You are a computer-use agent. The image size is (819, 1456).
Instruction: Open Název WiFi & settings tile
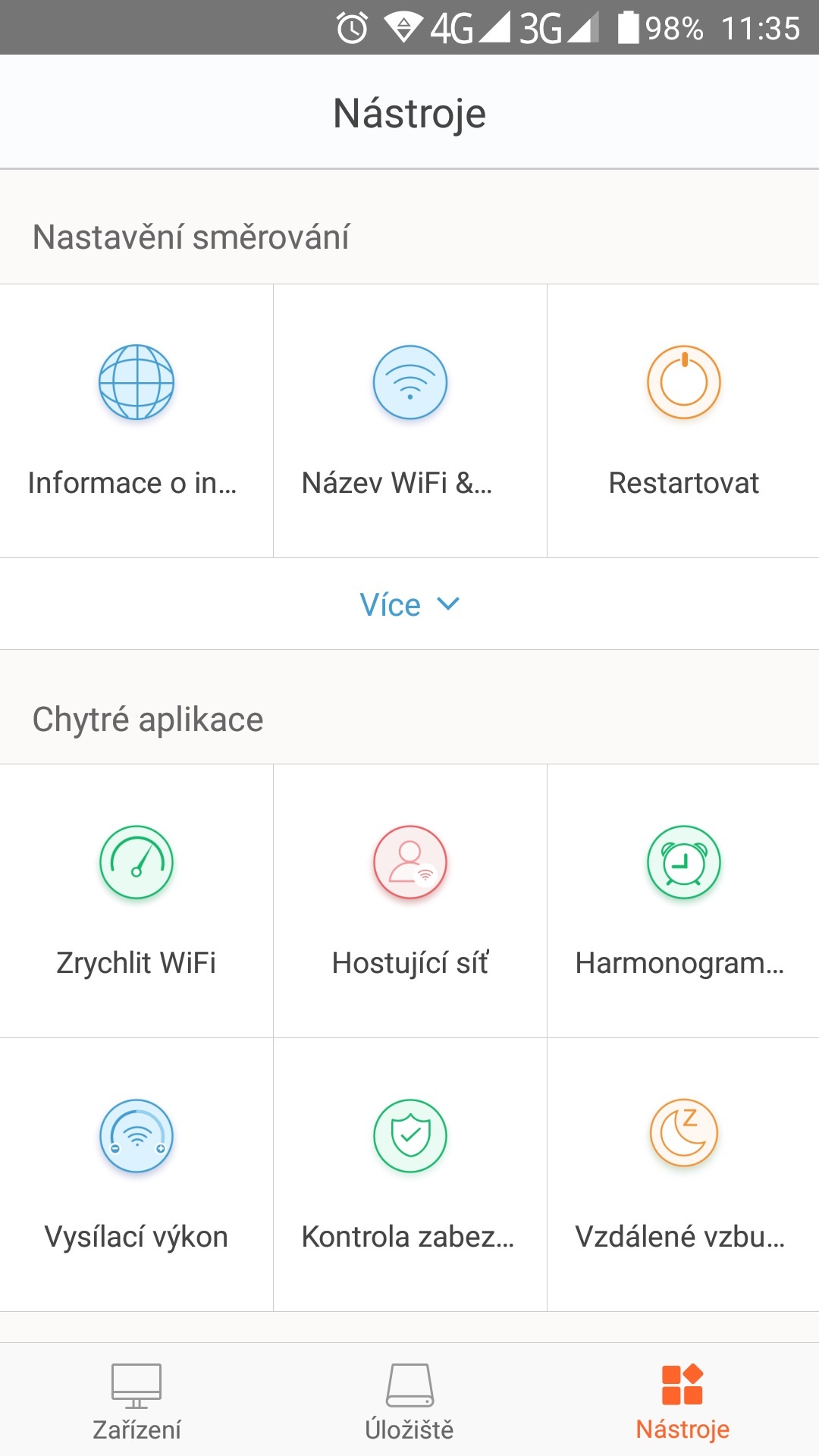(409, 421)
